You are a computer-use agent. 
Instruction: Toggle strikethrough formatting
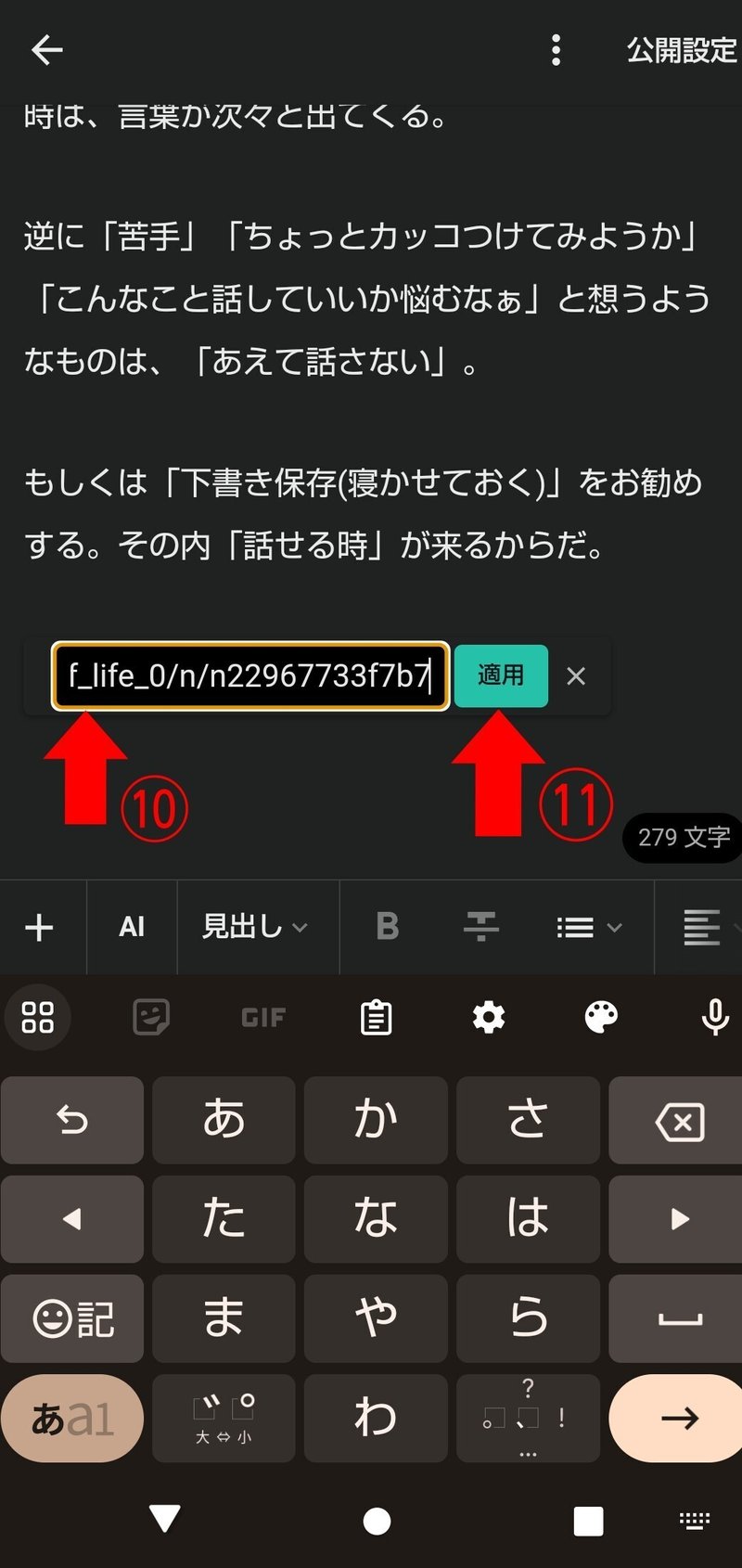[x=480, y=927]
